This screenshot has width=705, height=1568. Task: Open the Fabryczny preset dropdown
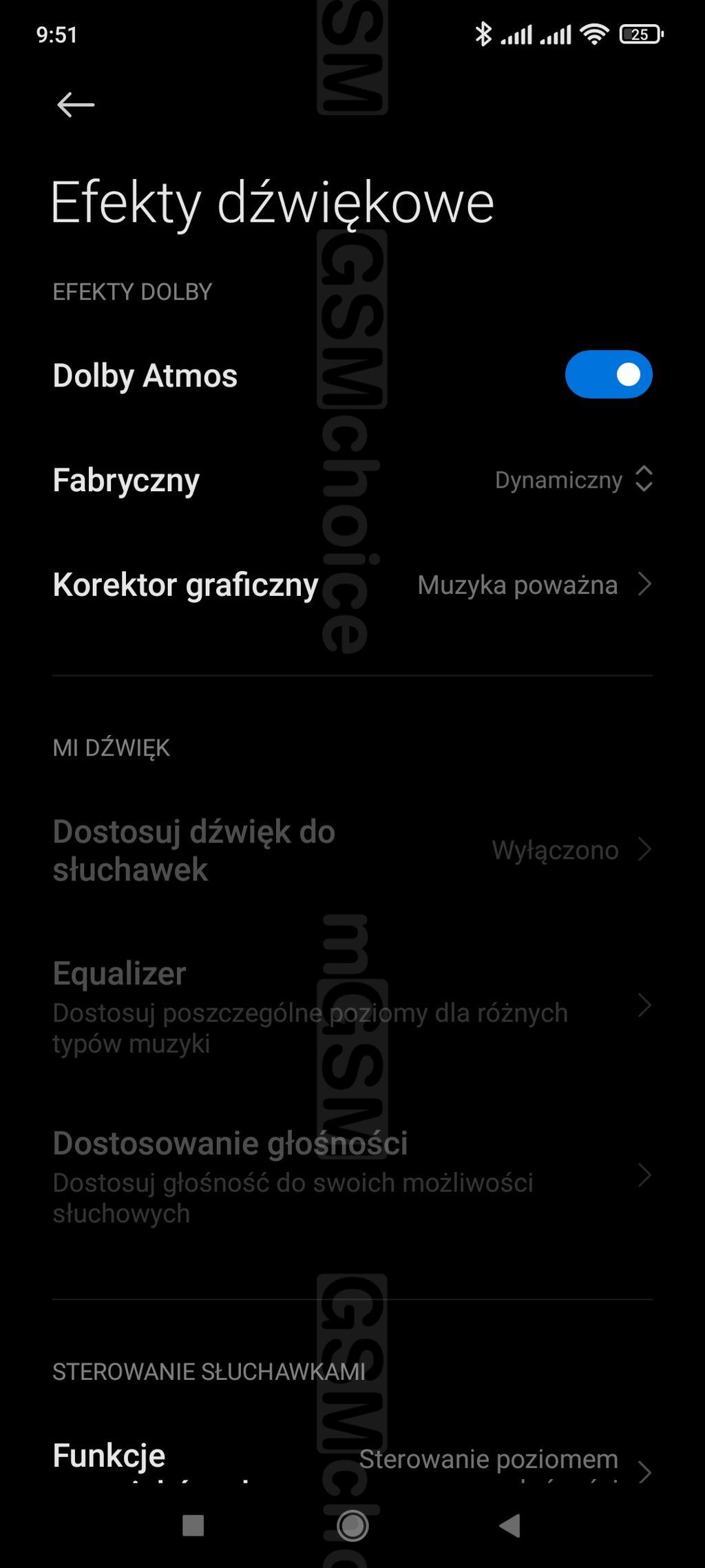pos(573,479)
